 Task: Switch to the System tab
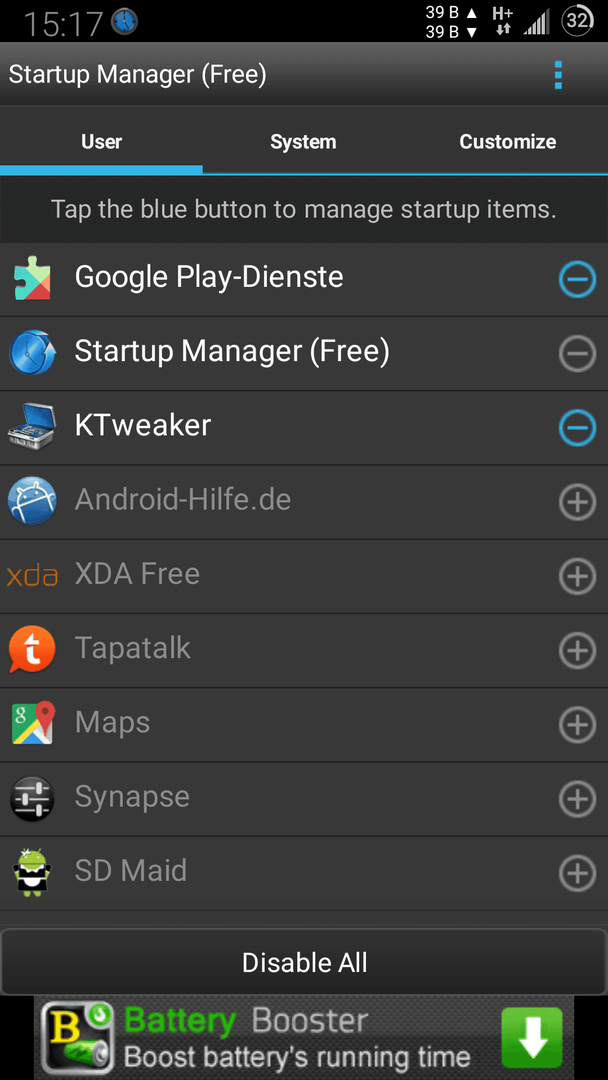(x=303, y=142)
